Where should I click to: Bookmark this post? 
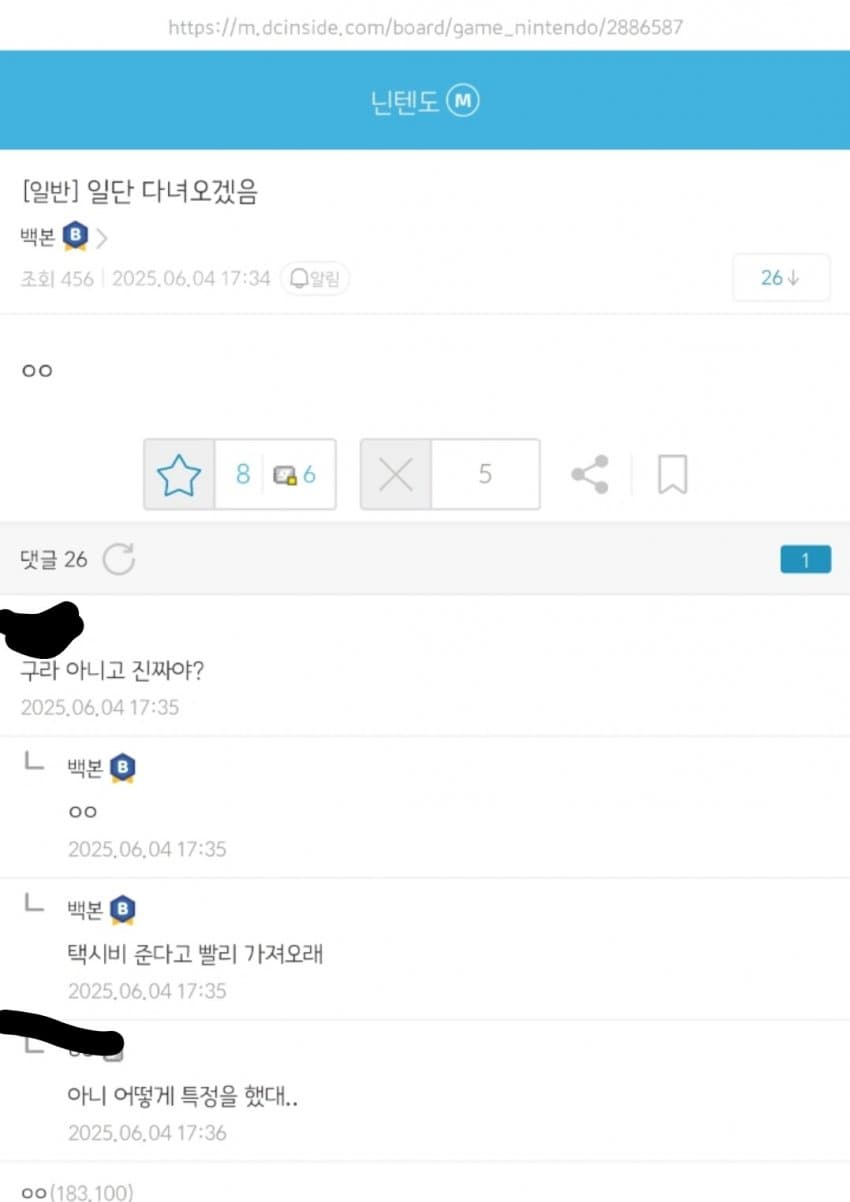pyautogui.click(x=672, y=475)
